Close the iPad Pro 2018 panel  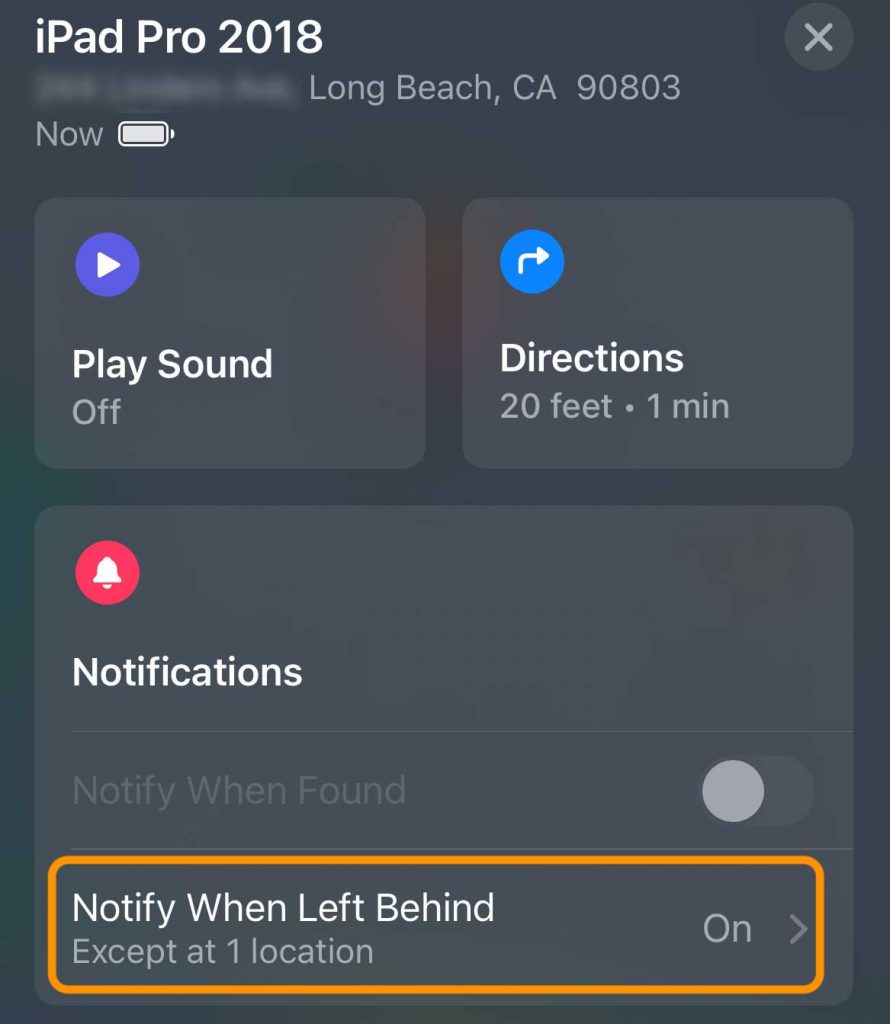tap(818, 38)
